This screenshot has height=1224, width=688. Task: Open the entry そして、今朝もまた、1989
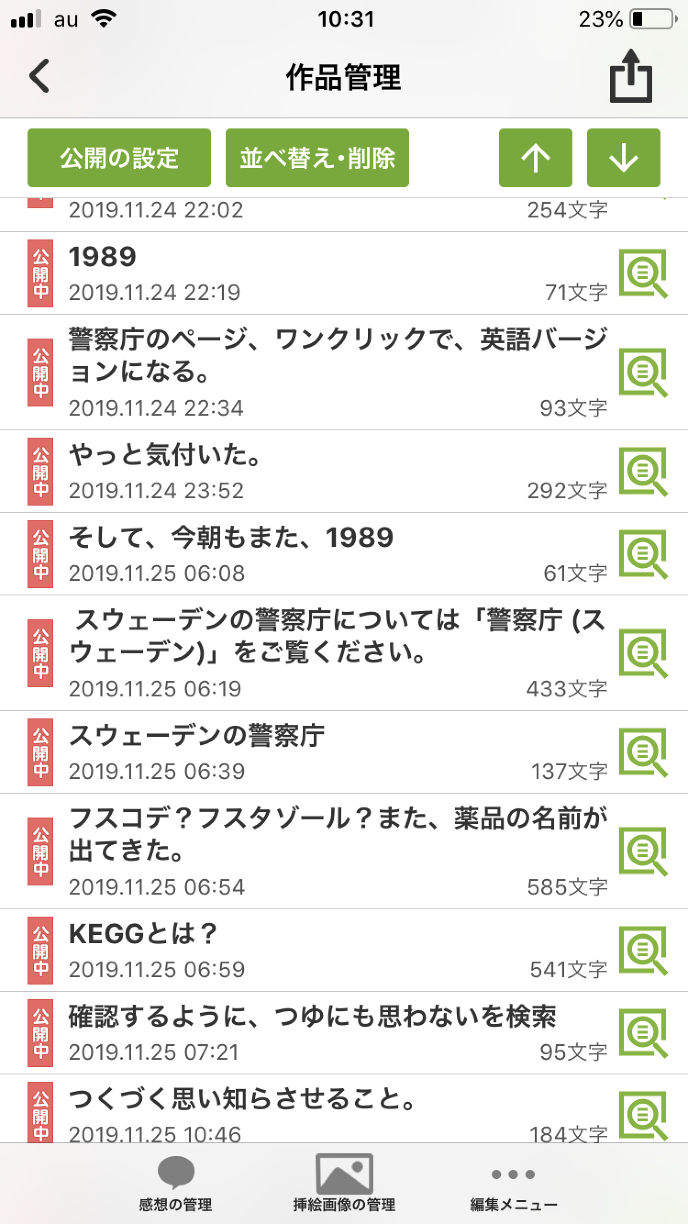tap(300, 554)
